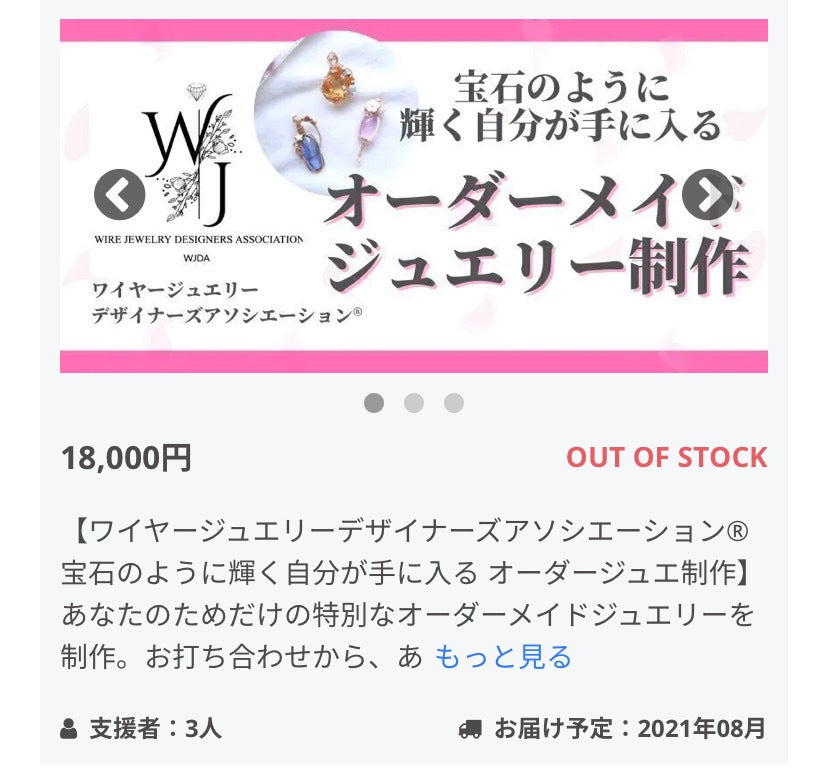Jump to the second carousel dot
828x779 pixels.
tap(414, 403)
